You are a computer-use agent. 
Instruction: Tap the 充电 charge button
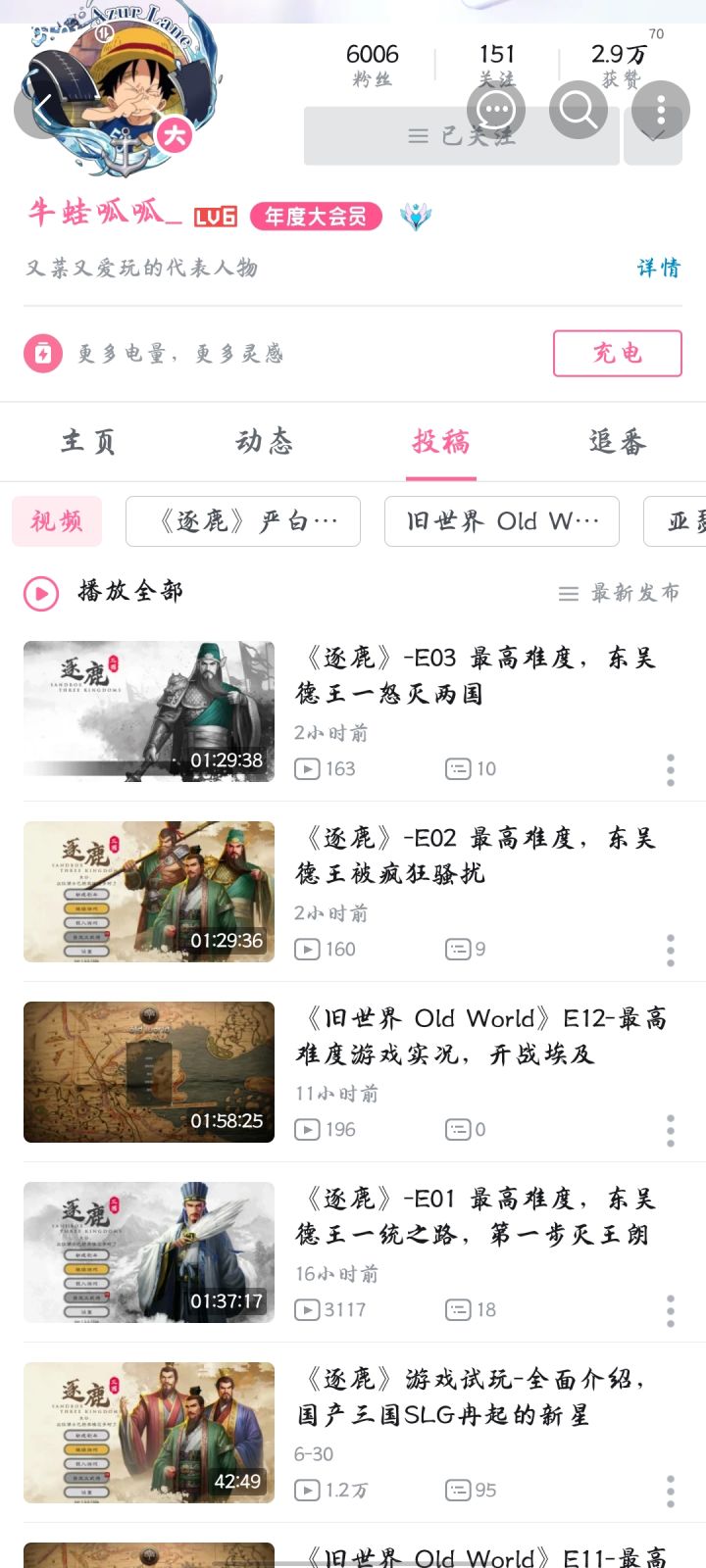[x=618, y=353]
